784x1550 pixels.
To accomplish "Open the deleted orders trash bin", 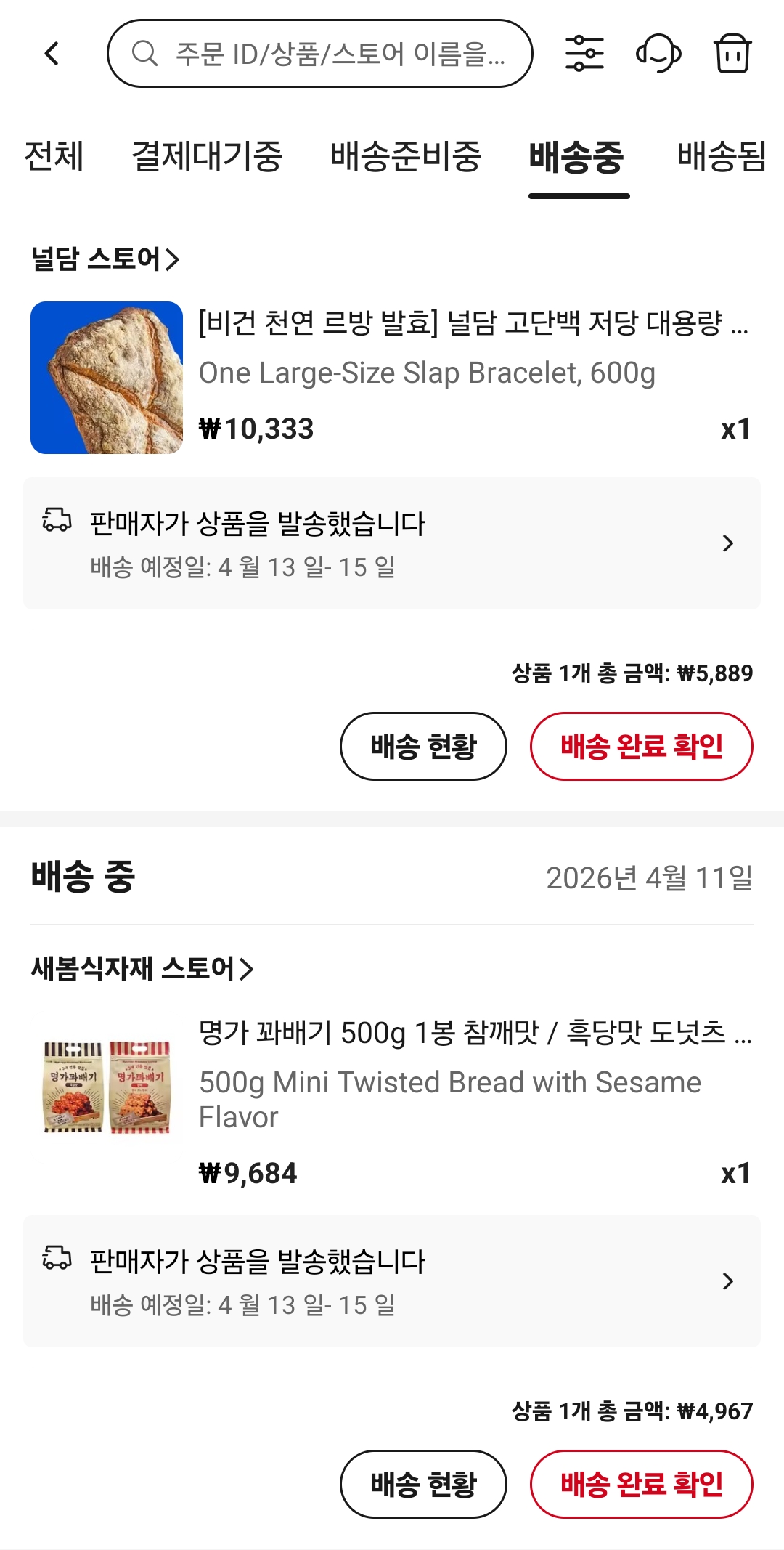I will (732, 54).
